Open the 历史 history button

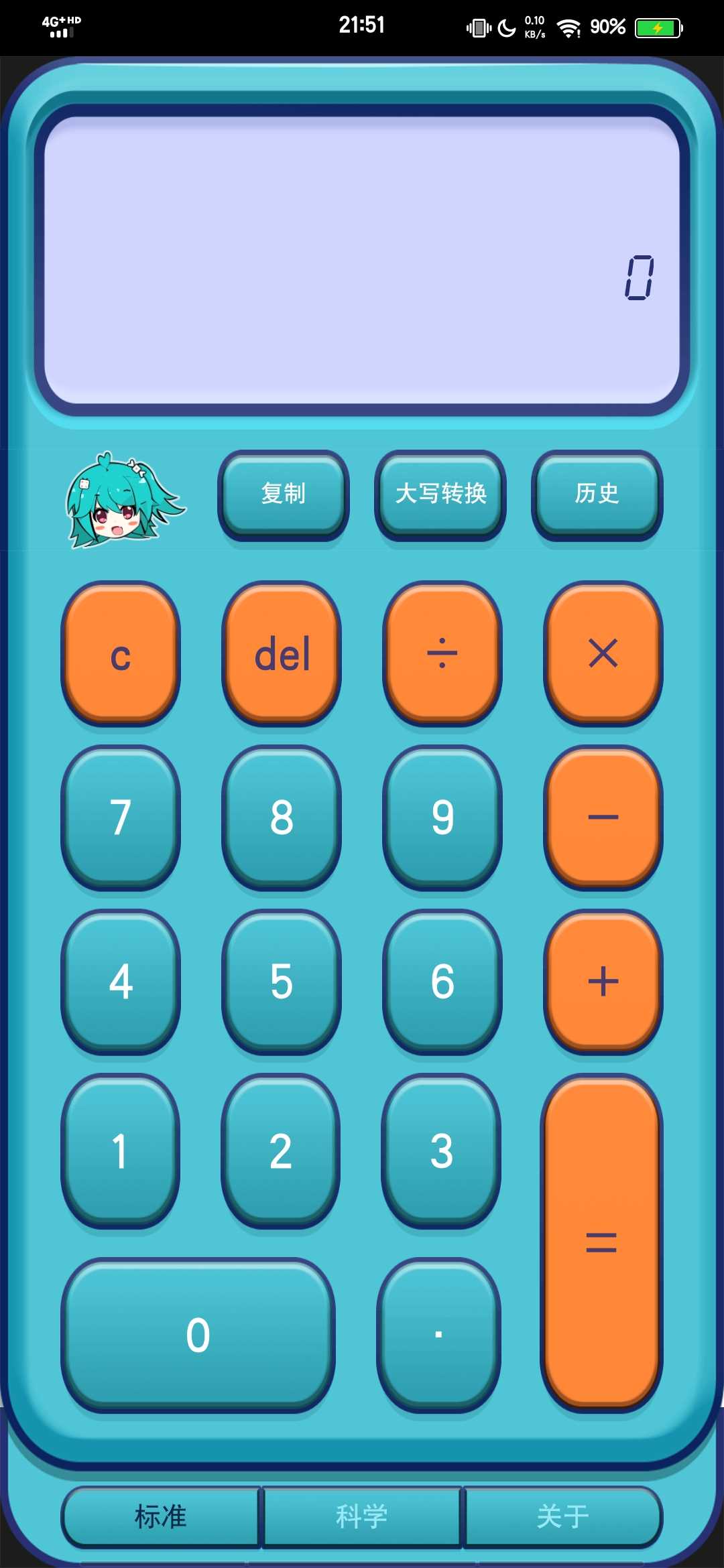click(x=597, y=494)
